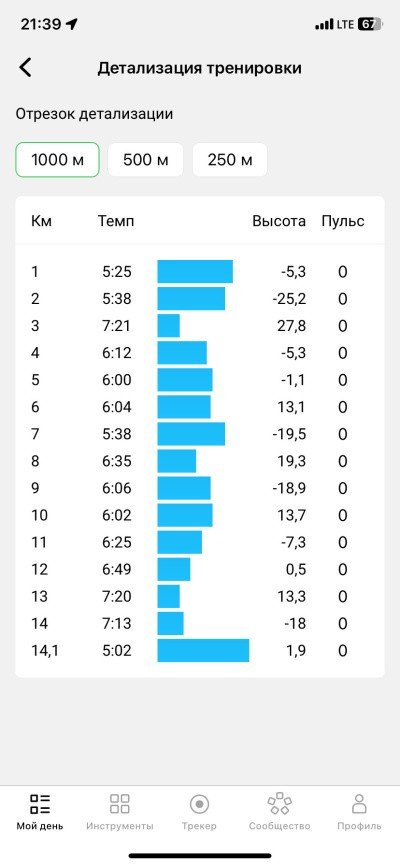Switch detail segment to 500 м

(x=145, y=160)
